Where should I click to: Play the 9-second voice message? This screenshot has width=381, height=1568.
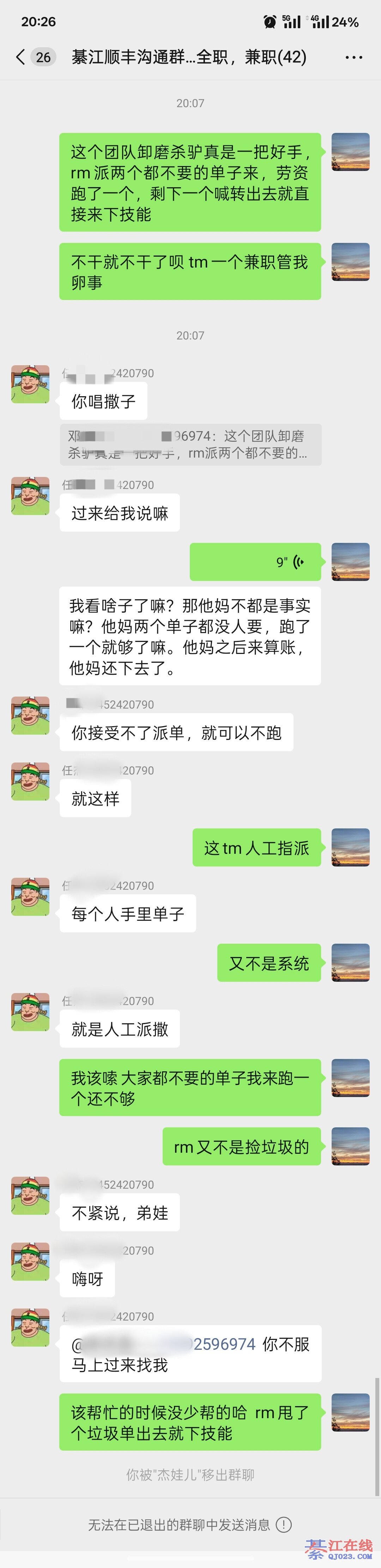pos(255,561)
